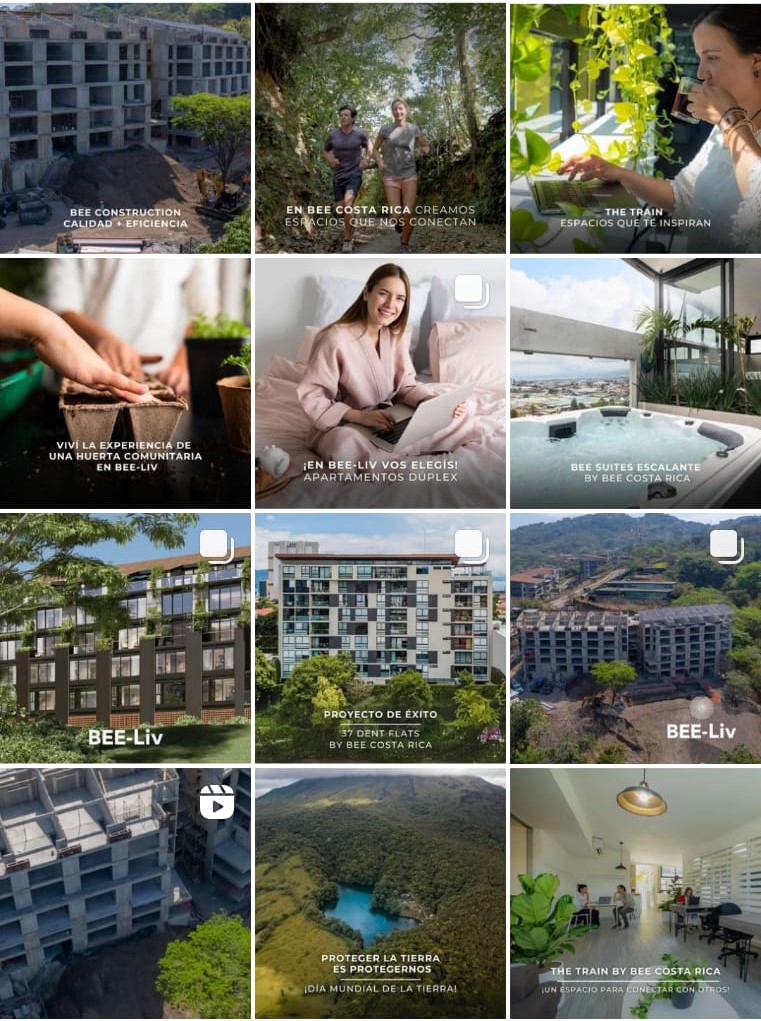The image size is (761, 1021).
Task: Open the BEE-Liv building render carousel
Action: 125,638
